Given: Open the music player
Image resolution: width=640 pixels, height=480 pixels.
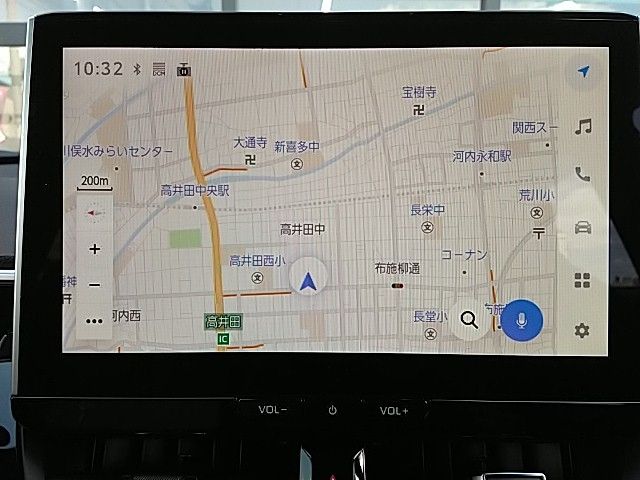Looking at the screenshot, I should (583, 126).
